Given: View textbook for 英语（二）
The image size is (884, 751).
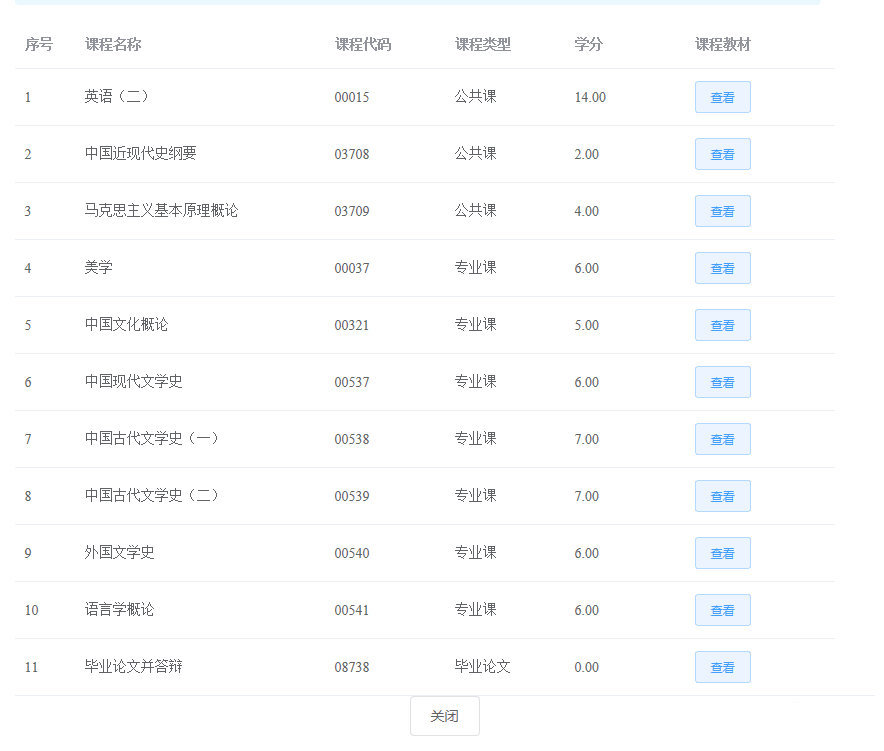Looking at the screenshot, I should click(722, 97).
